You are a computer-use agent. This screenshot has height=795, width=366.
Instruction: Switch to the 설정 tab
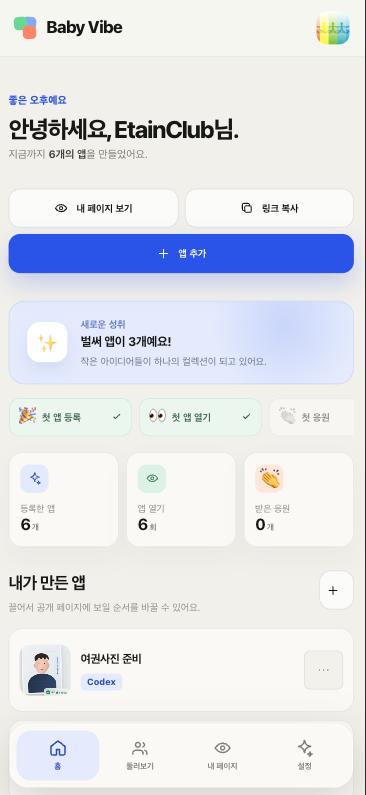point(305,755)
